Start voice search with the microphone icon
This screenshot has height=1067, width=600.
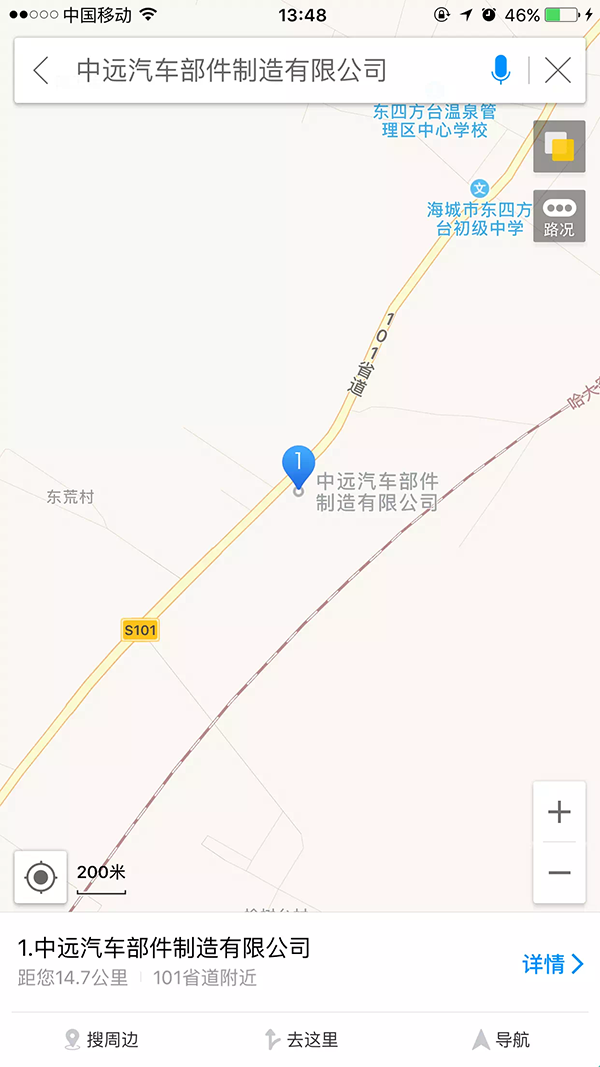(501, 70)
